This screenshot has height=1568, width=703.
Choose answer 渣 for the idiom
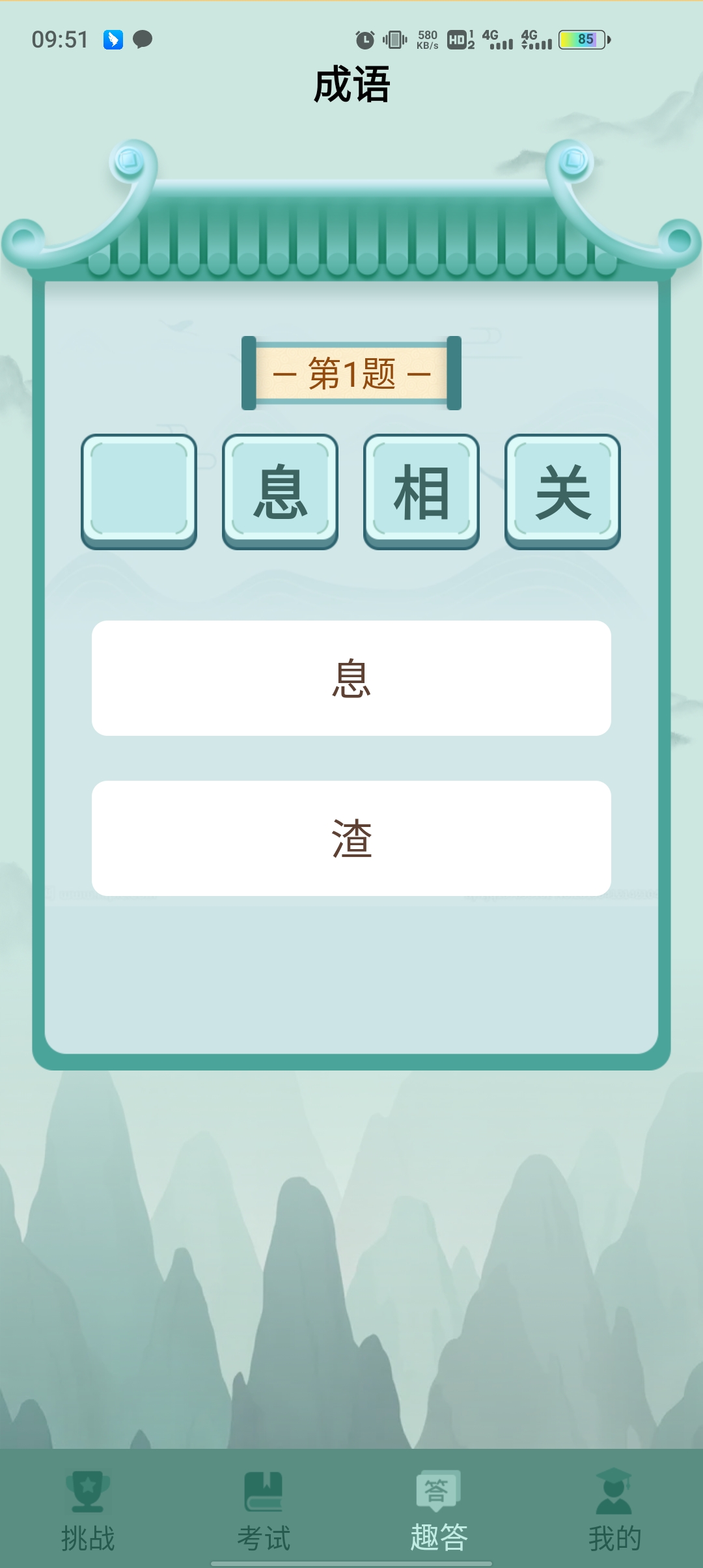click(351, 838)
